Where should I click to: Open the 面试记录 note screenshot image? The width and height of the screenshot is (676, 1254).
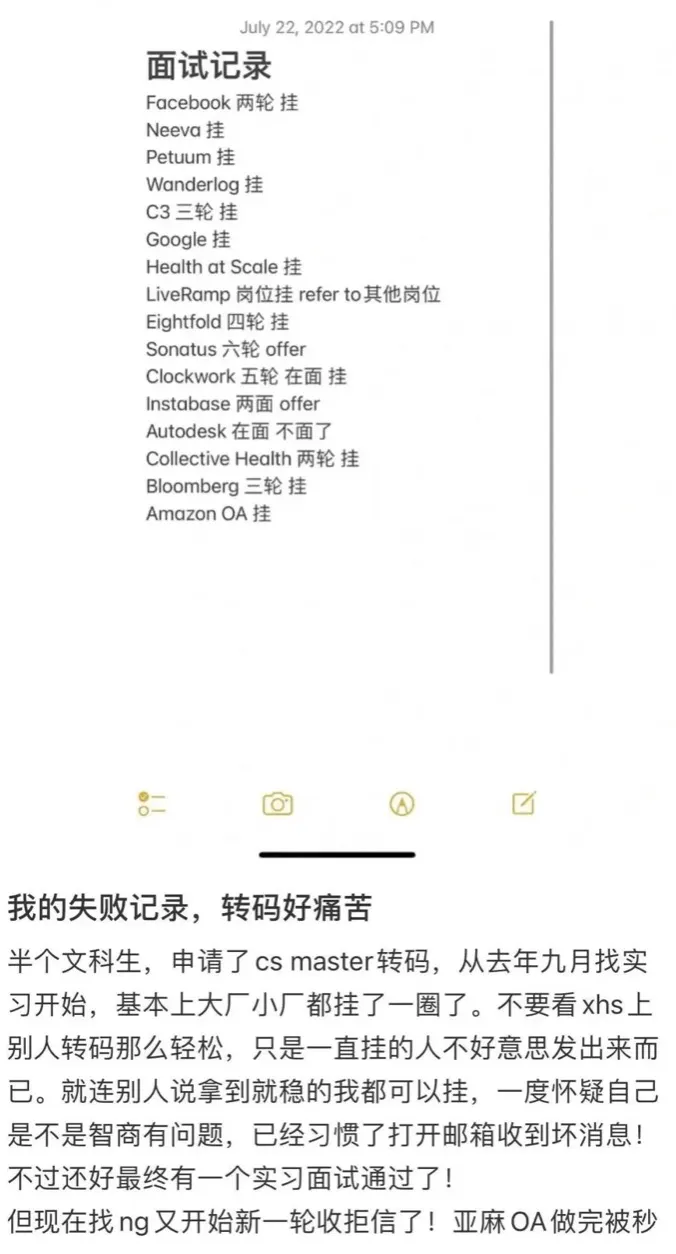point(338,400)
